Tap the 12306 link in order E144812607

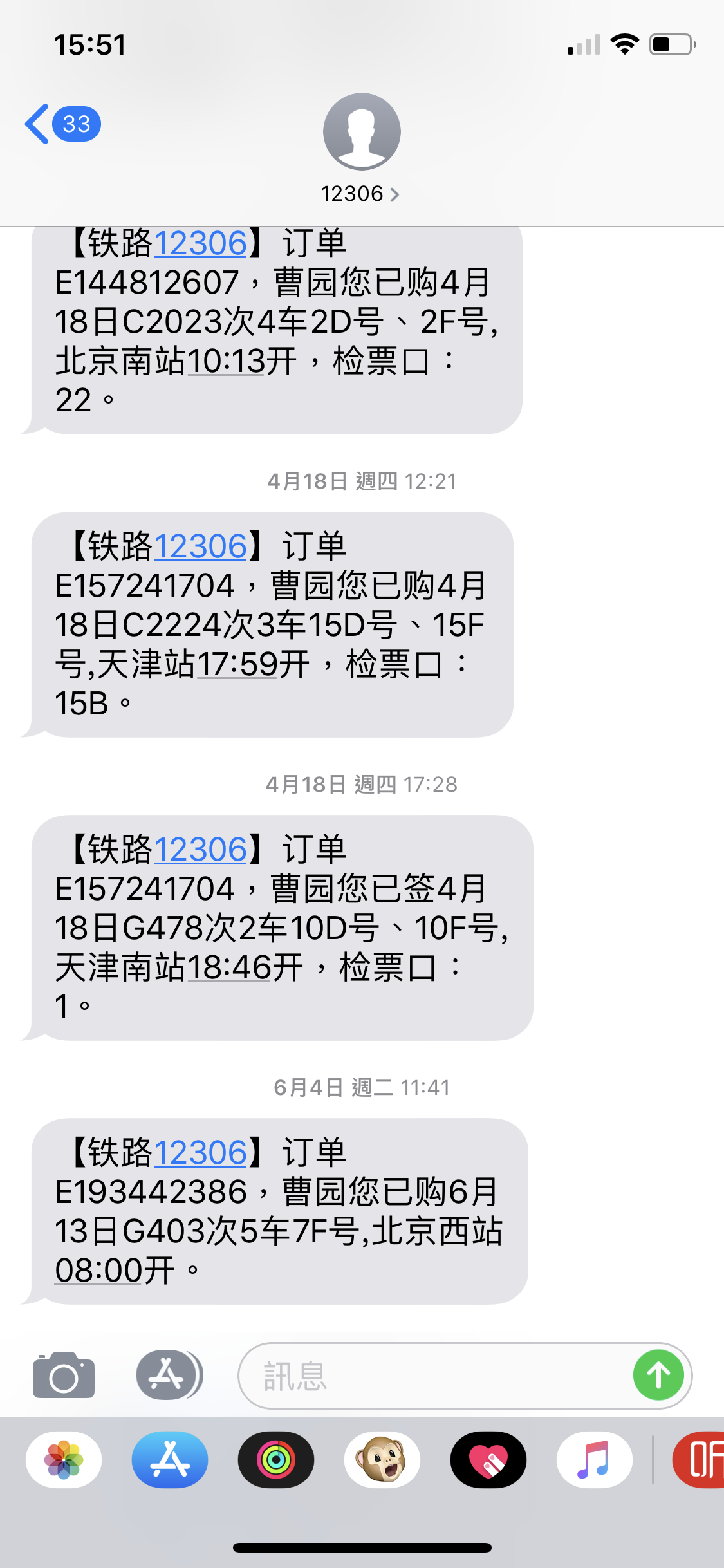click(x=200, y=244)
